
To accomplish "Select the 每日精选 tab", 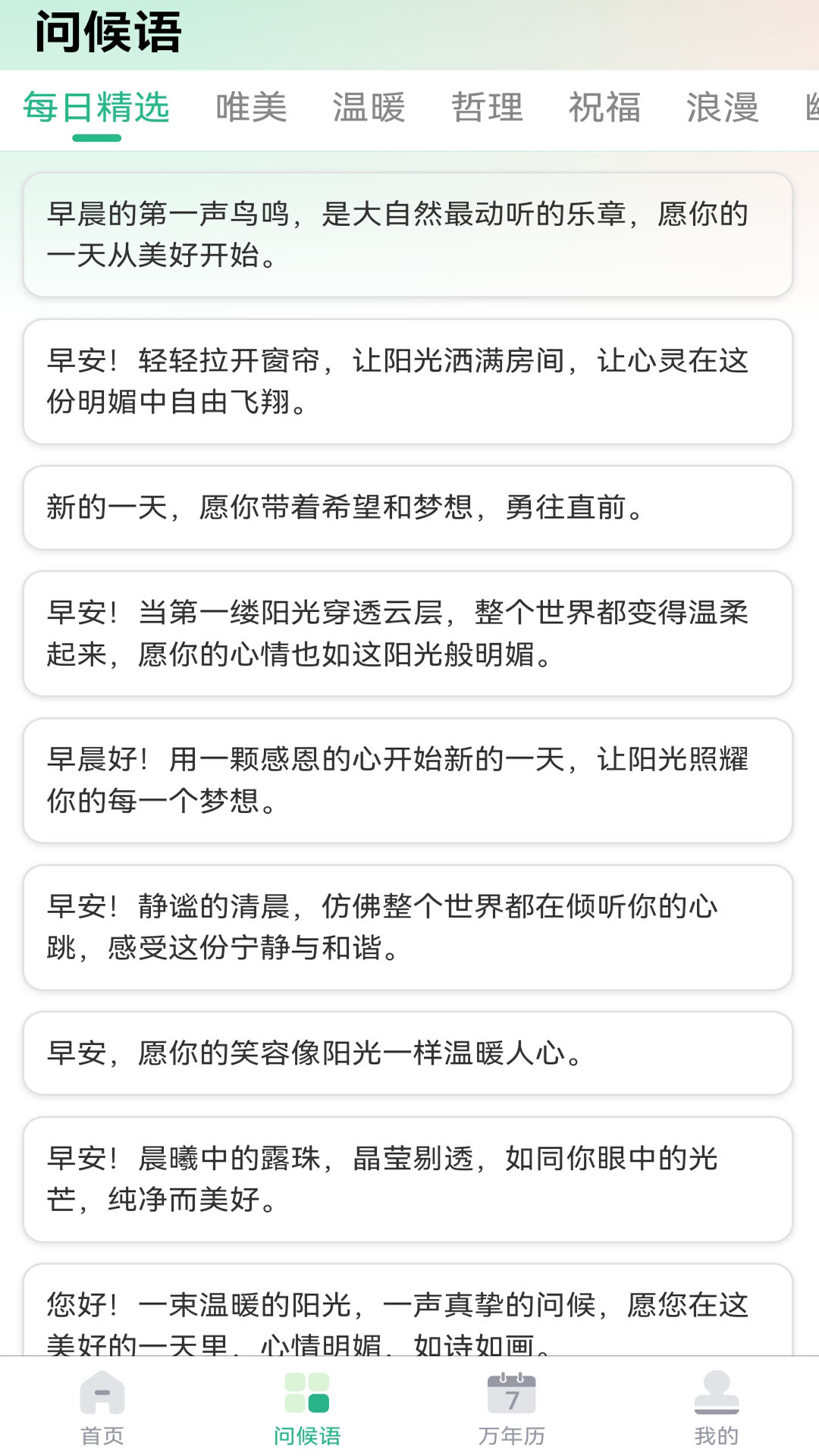I will click(x=95, y=108).
